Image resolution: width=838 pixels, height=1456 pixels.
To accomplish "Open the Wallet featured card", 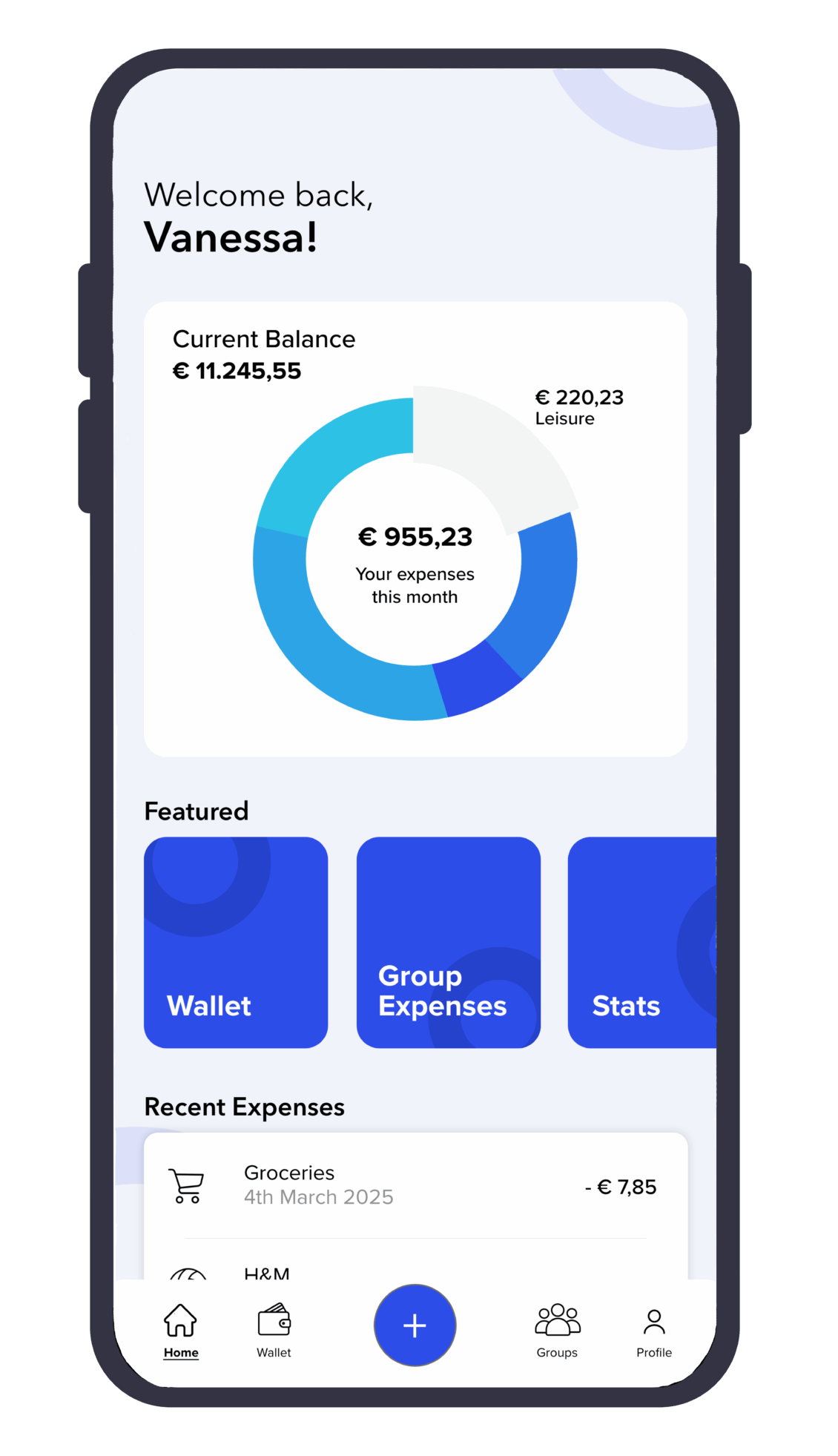I will (x=235, y=942).
